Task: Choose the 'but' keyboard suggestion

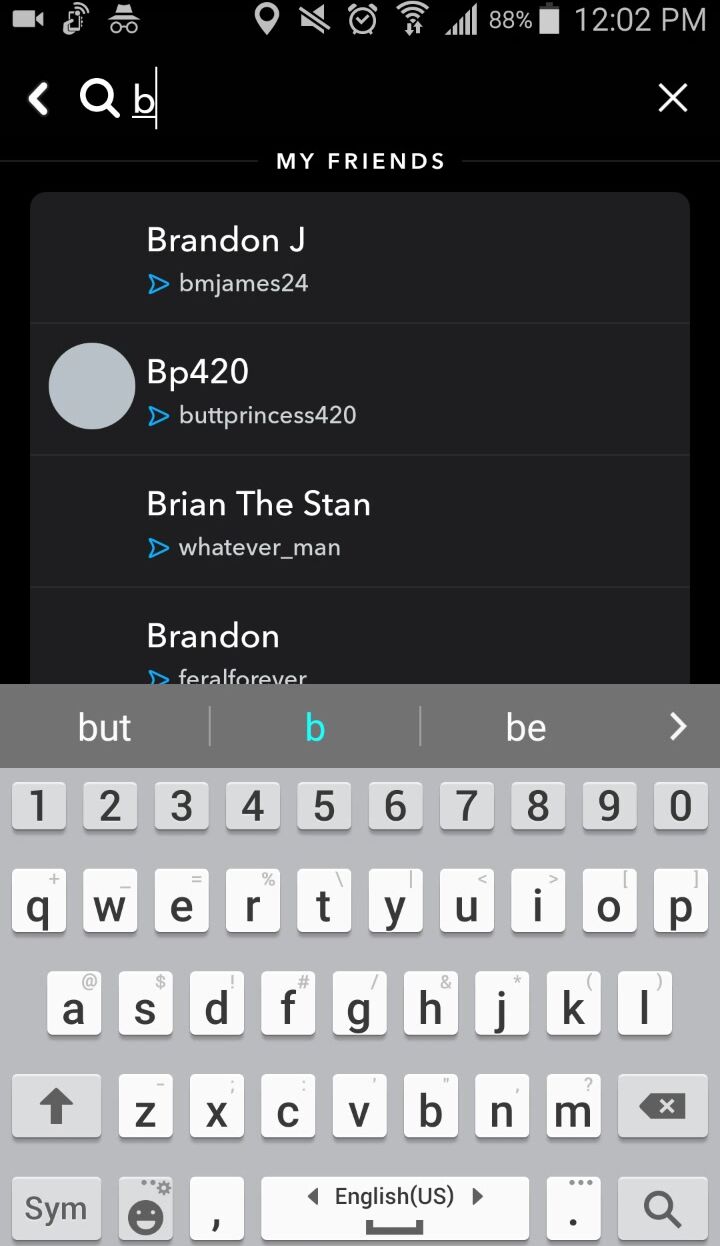Action: [x=105, y=727]
